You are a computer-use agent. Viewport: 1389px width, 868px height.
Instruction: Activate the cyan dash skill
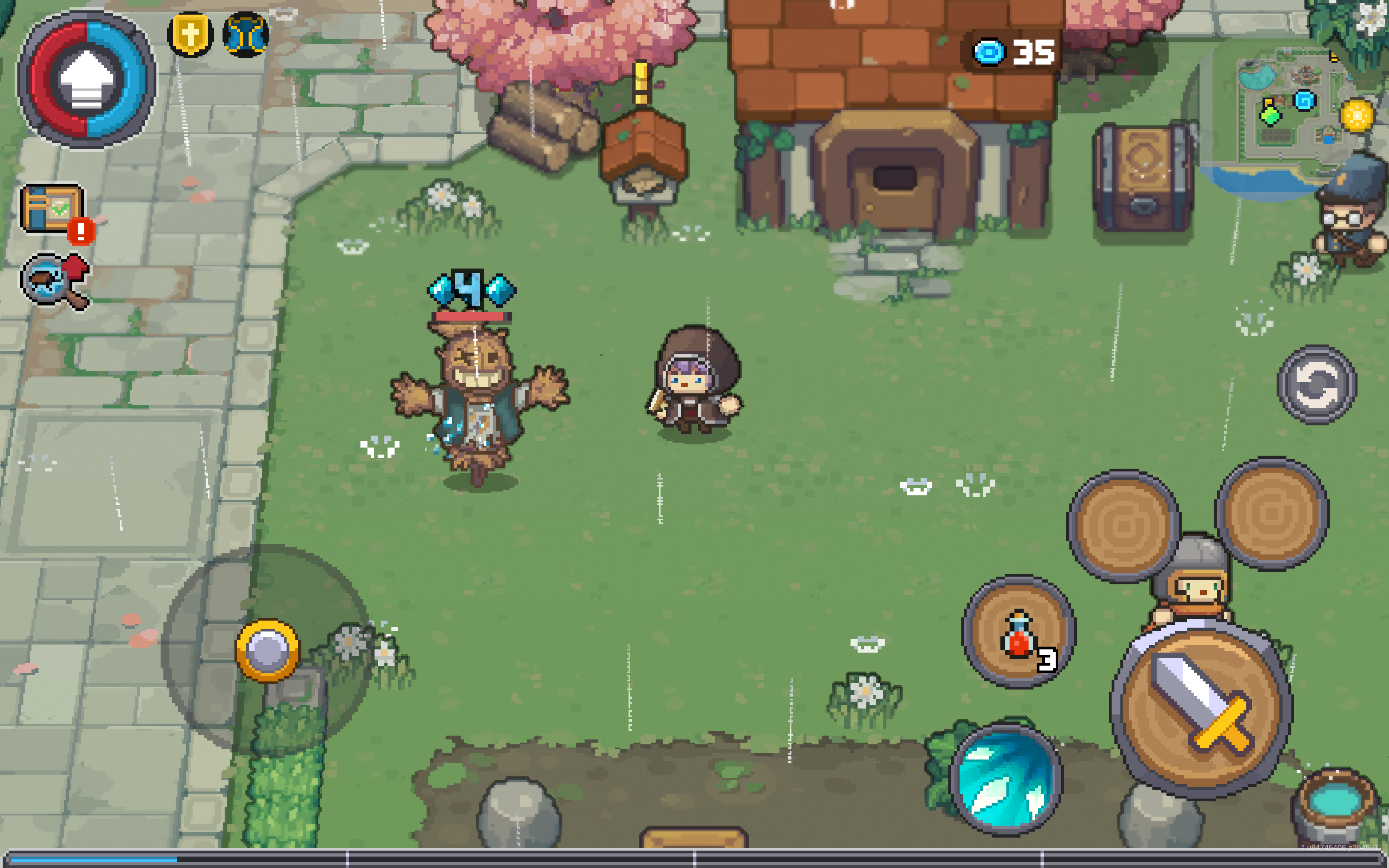(1006, 779)
